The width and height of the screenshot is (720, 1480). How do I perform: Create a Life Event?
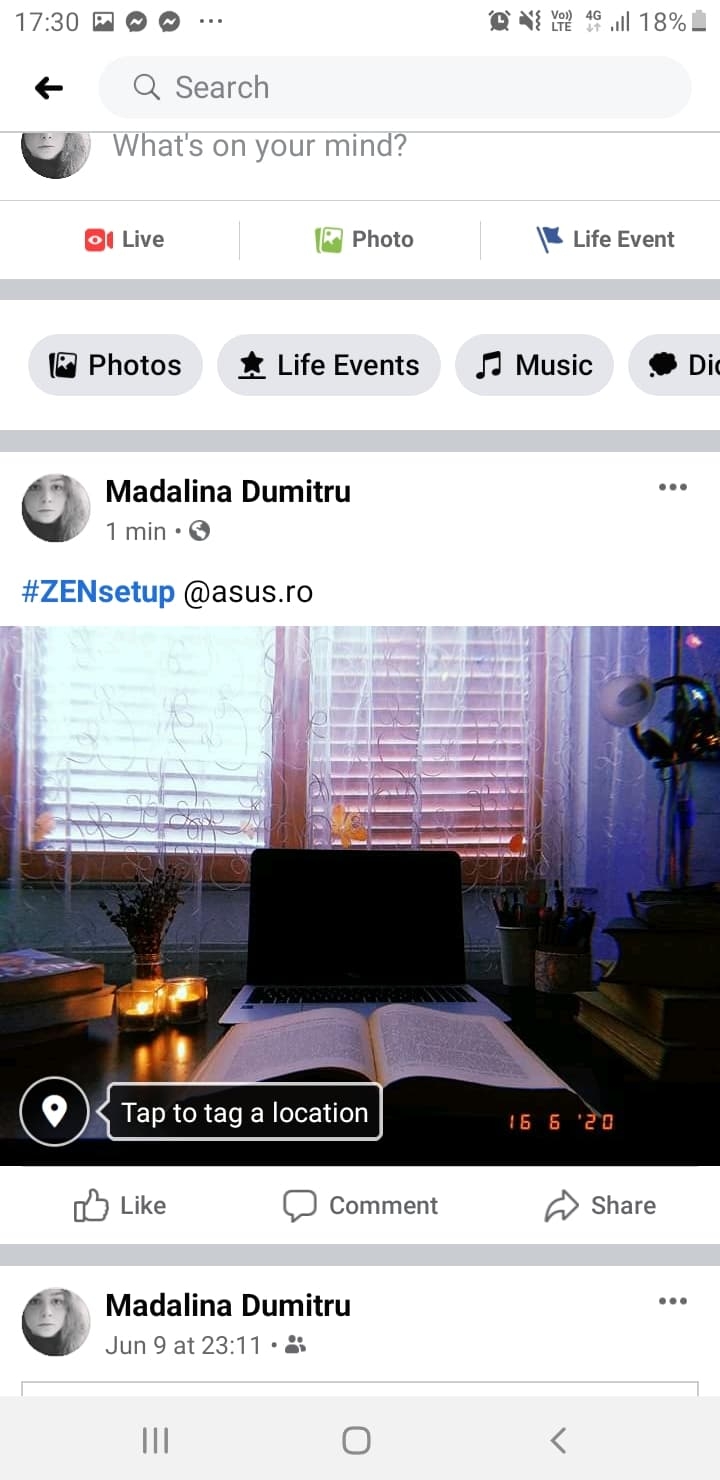(x=605, y=240)
